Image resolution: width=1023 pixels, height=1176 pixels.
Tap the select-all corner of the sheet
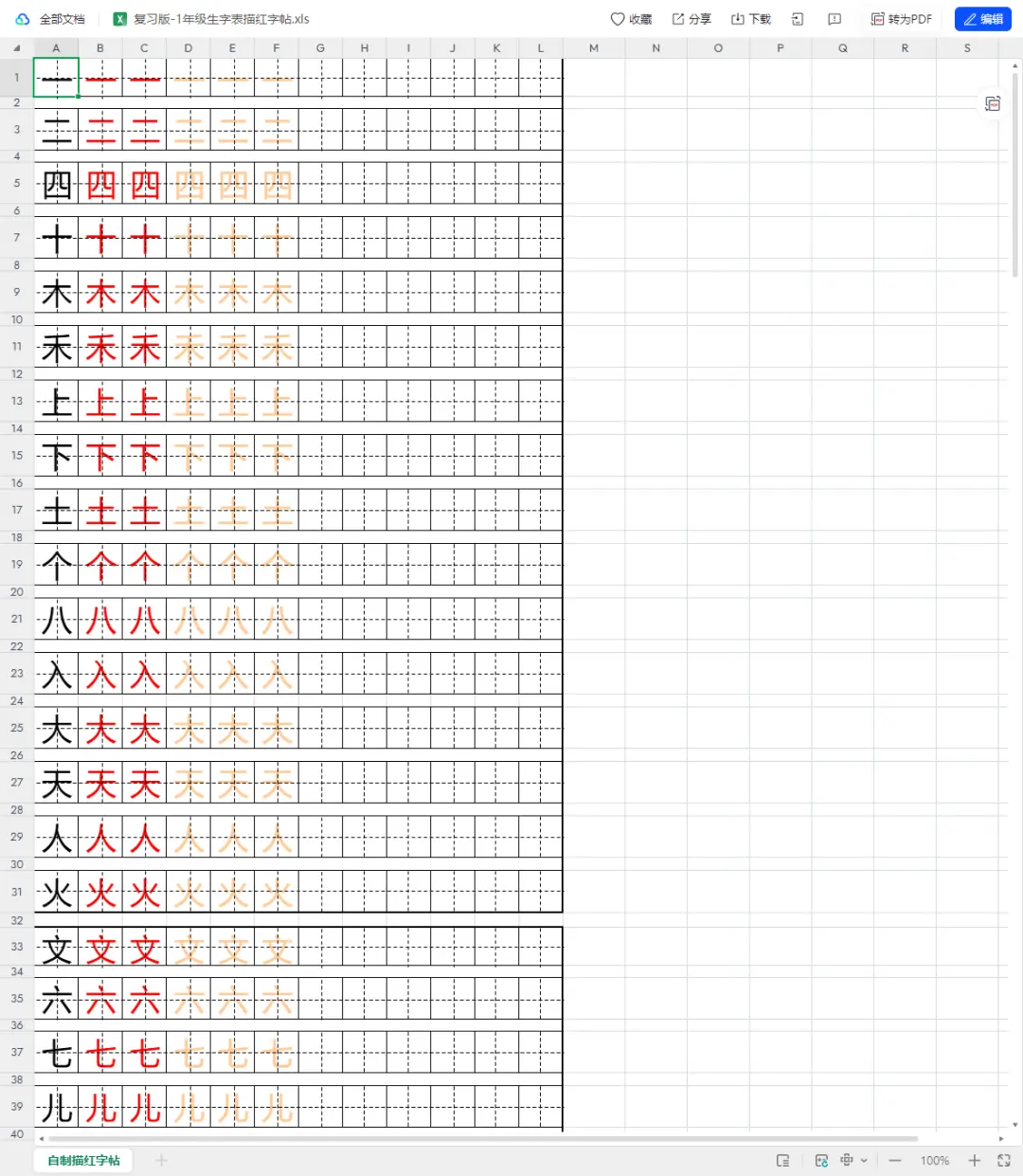point(17,47)
